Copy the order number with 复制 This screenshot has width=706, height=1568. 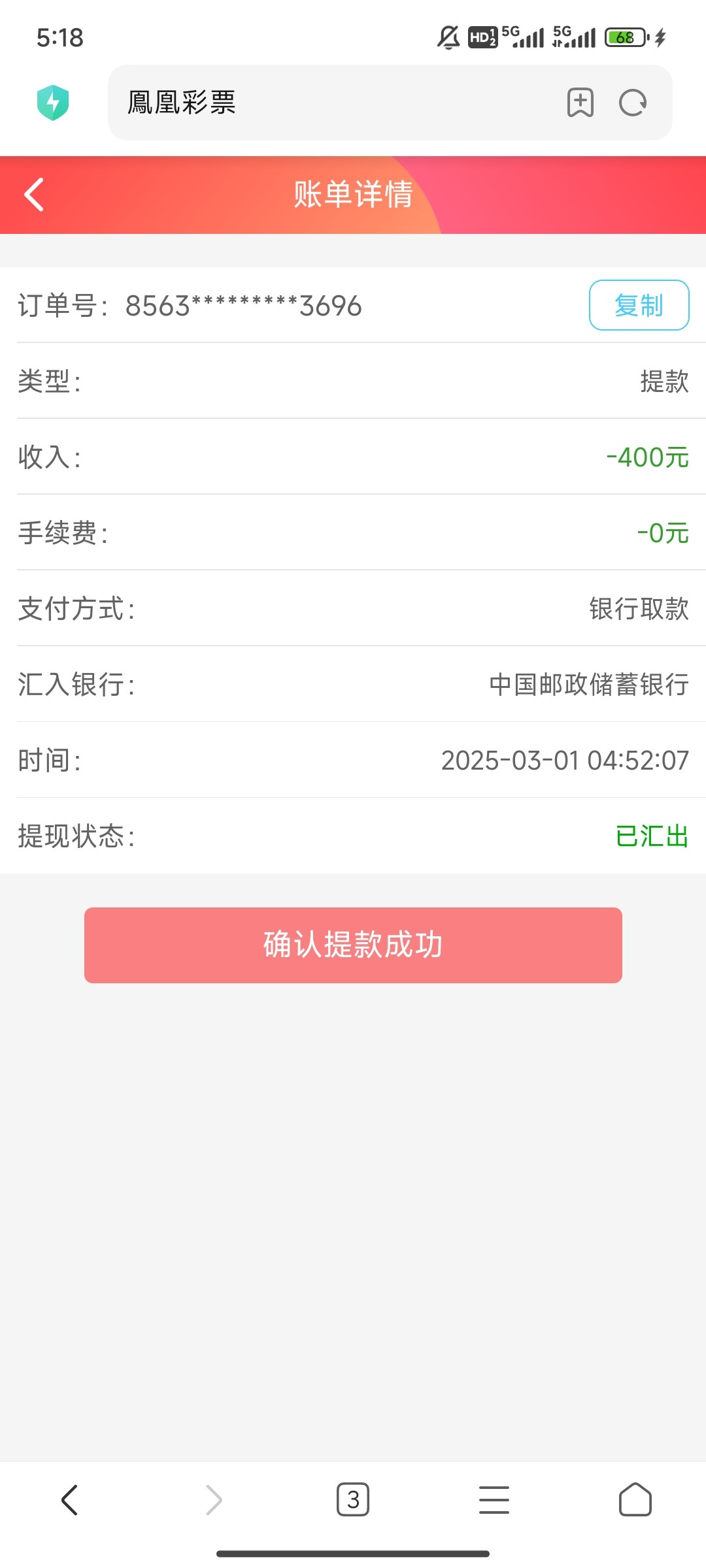(639, 305)
